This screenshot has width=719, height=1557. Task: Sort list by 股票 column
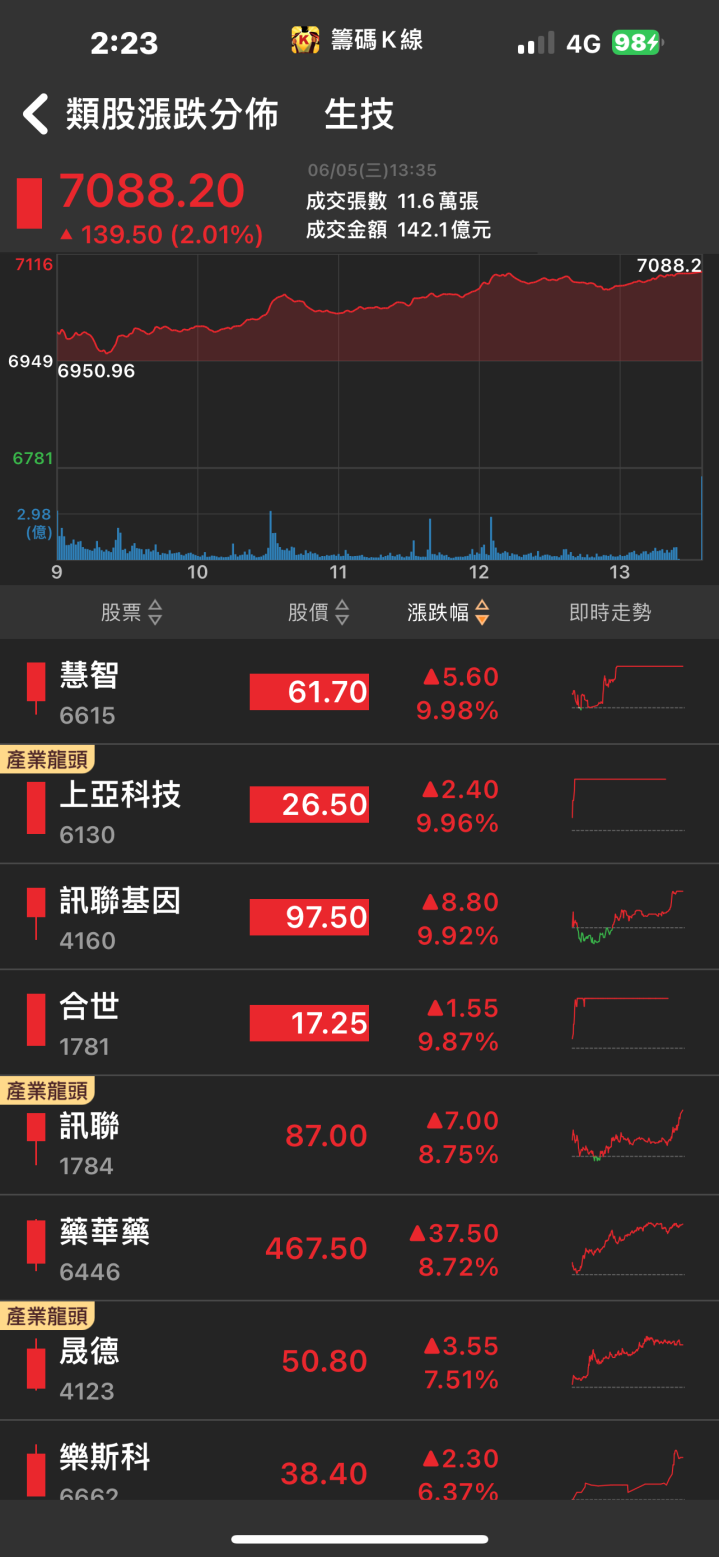pos(131,613)
